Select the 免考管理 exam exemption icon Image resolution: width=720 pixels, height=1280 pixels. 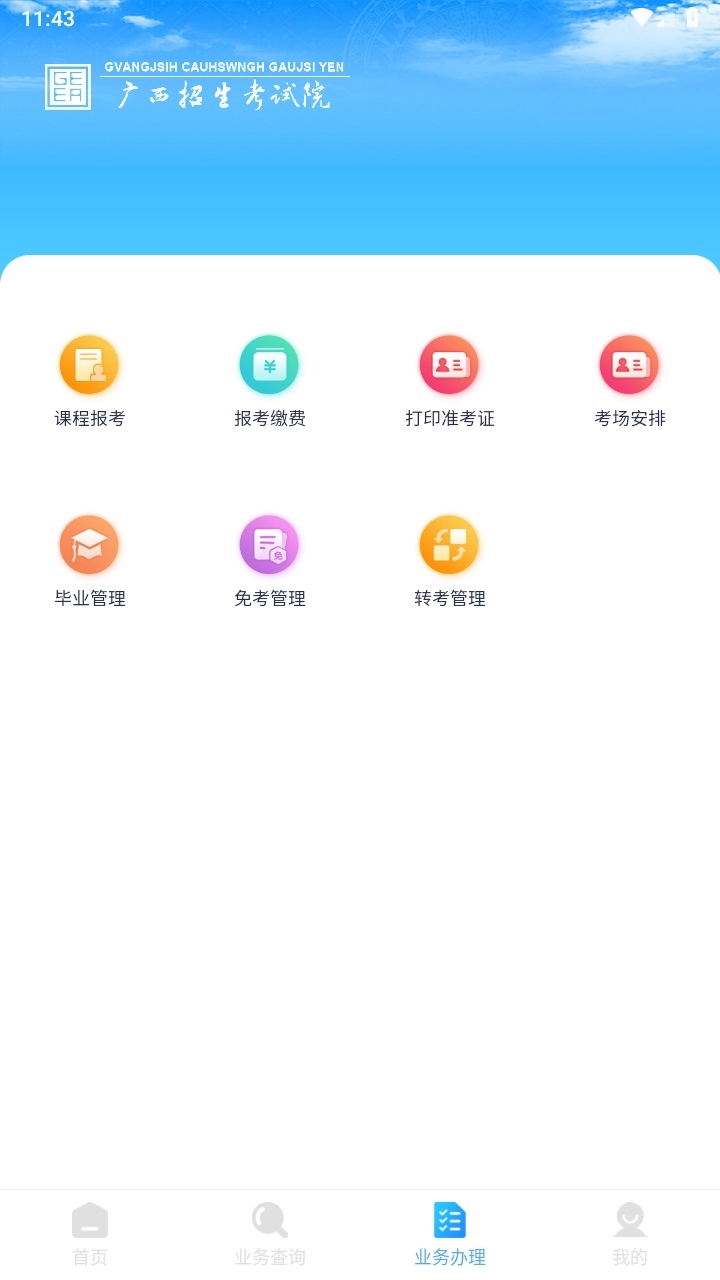pos(269,545)
